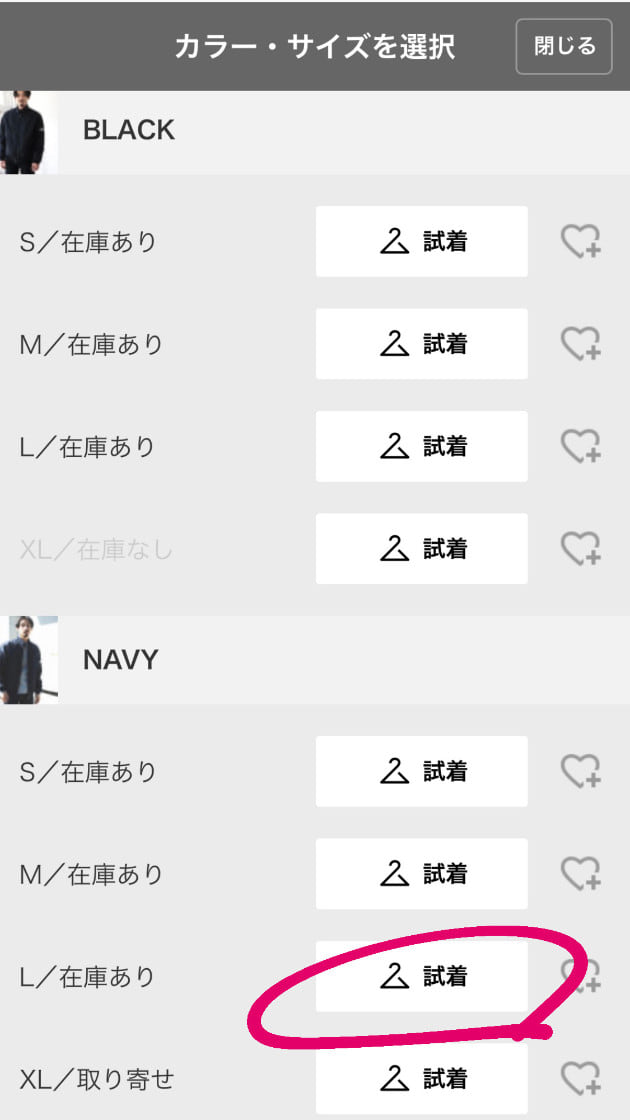Tap 試着 for BLACK size L
630x1120 pixels.
421,446
